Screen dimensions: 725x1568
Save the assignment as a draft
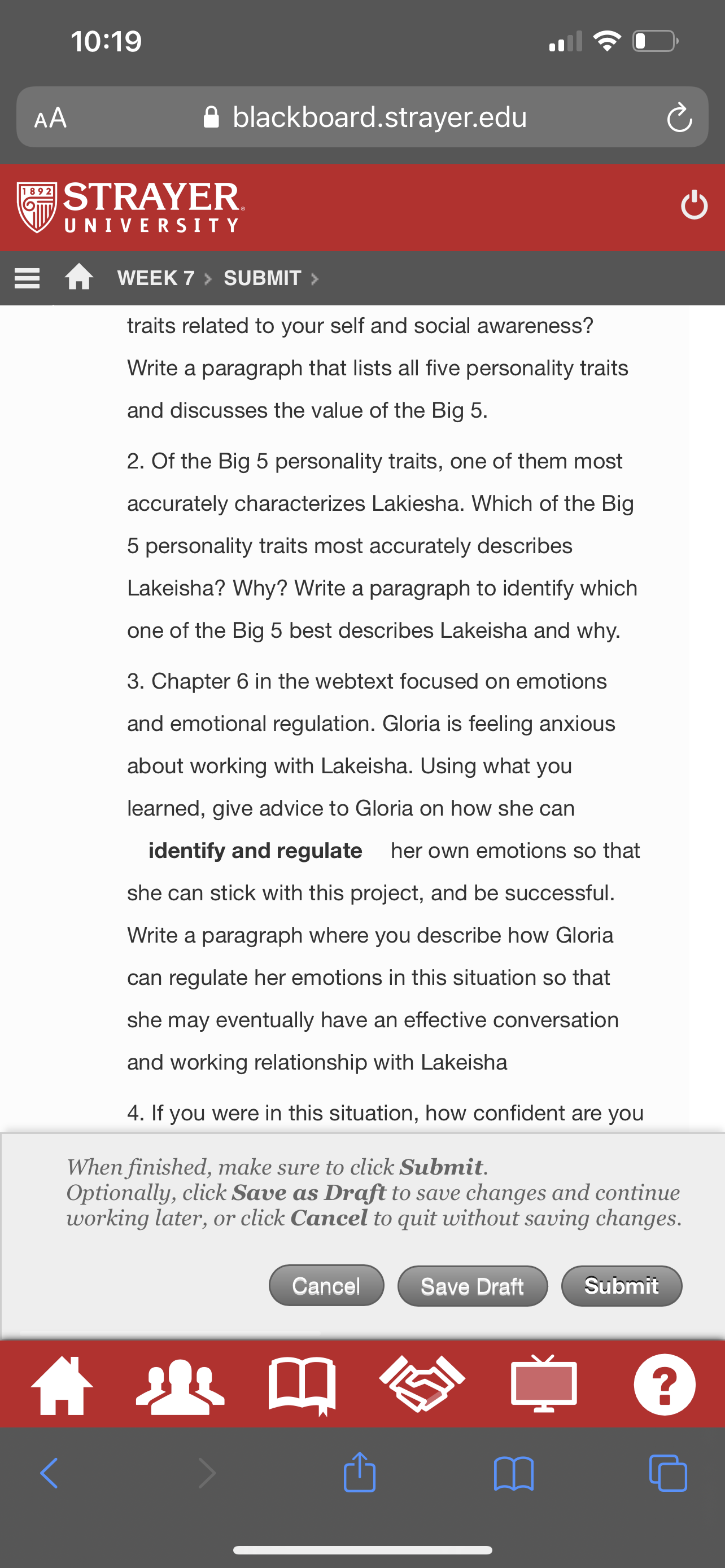click(473, 1286)
